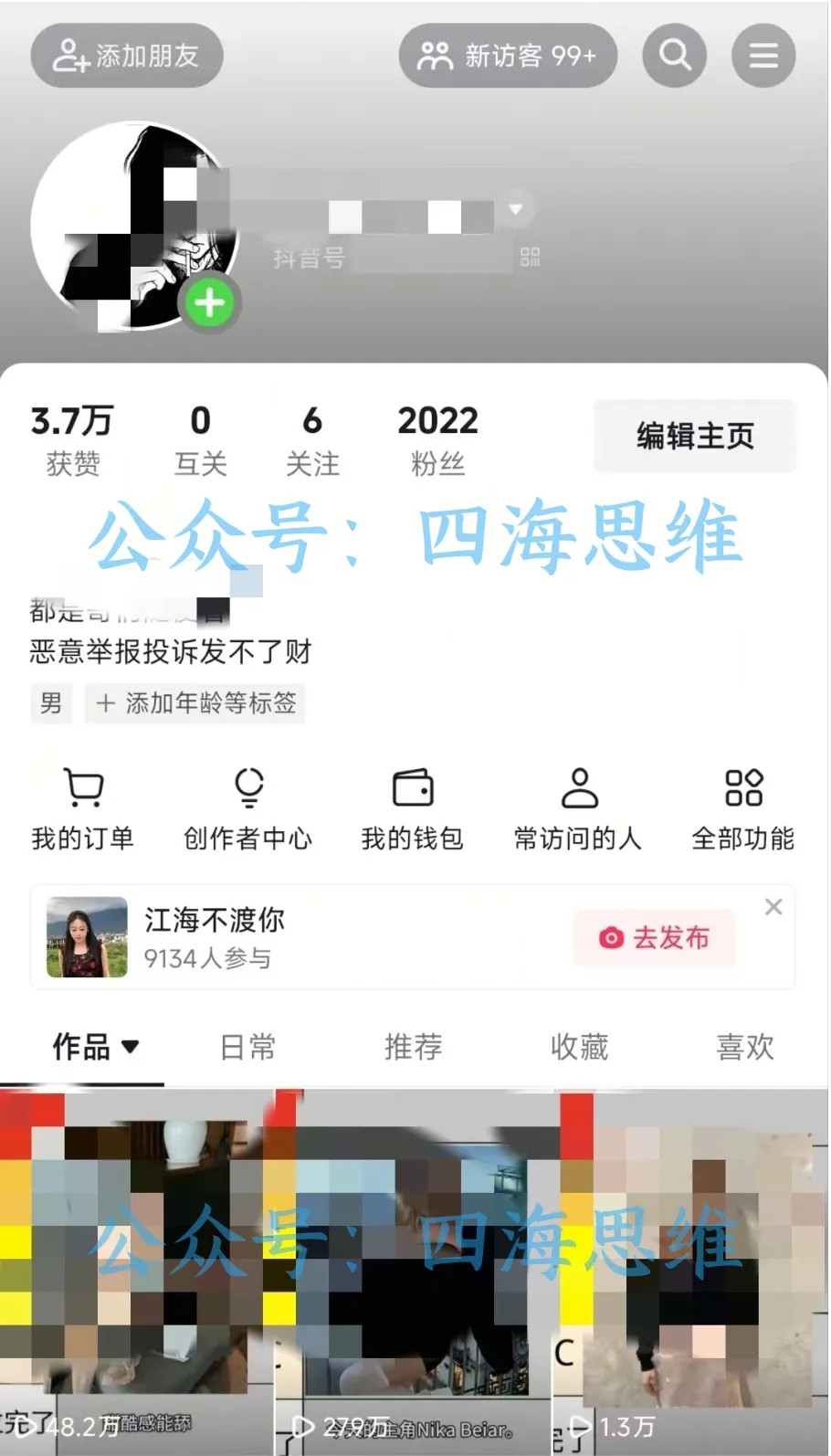Dismiss the 江海不渡你 banner
Screen dimensions: 831x1456
tap(773, 907)
